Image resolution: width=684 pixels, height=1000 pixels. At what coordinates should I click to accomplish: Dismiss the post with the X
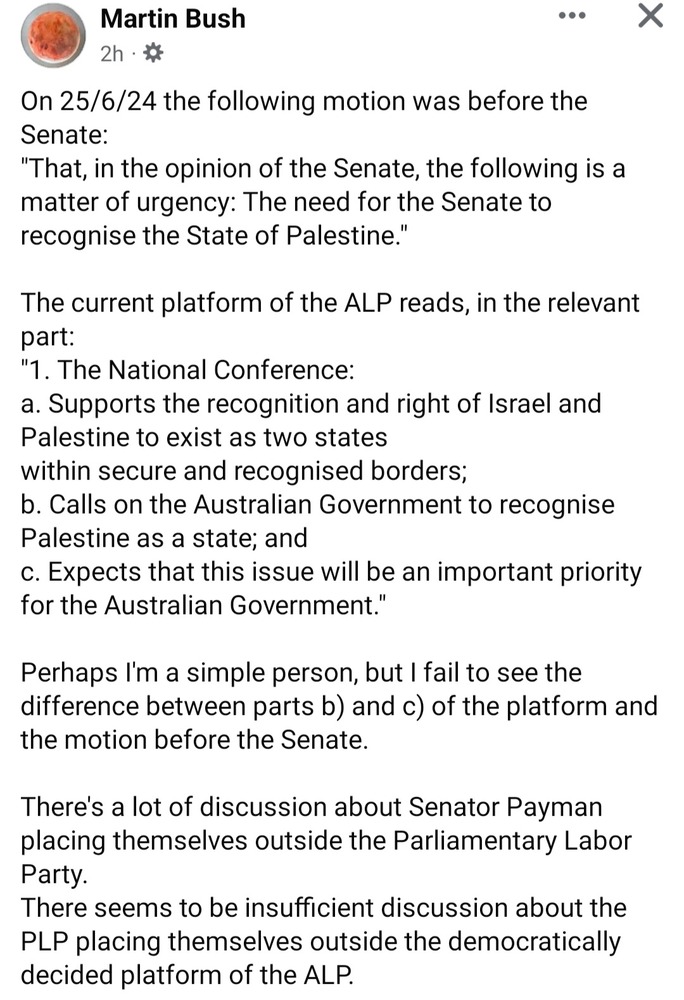tap(650, 15)
